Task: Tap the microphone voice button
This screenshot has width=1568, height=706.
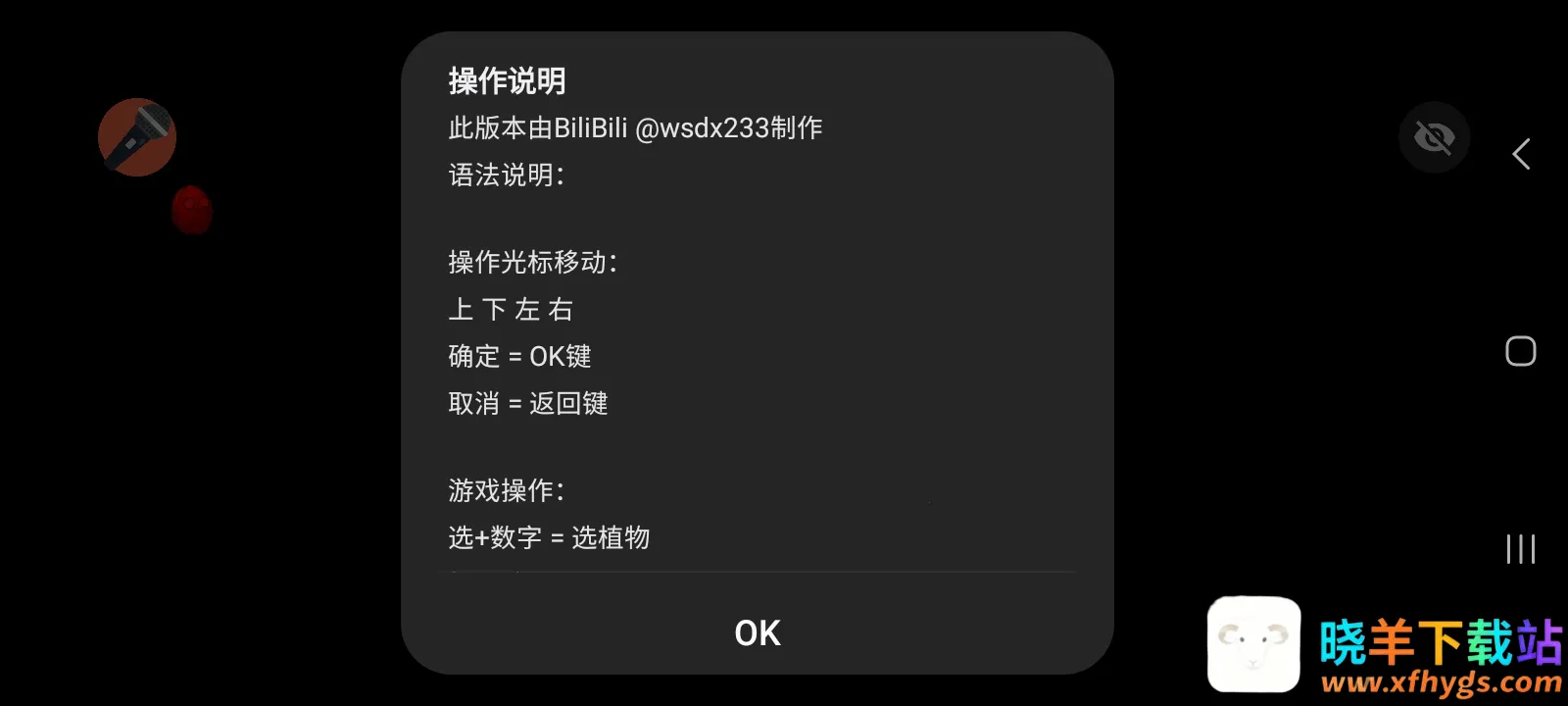Action: tap(137, 137)
